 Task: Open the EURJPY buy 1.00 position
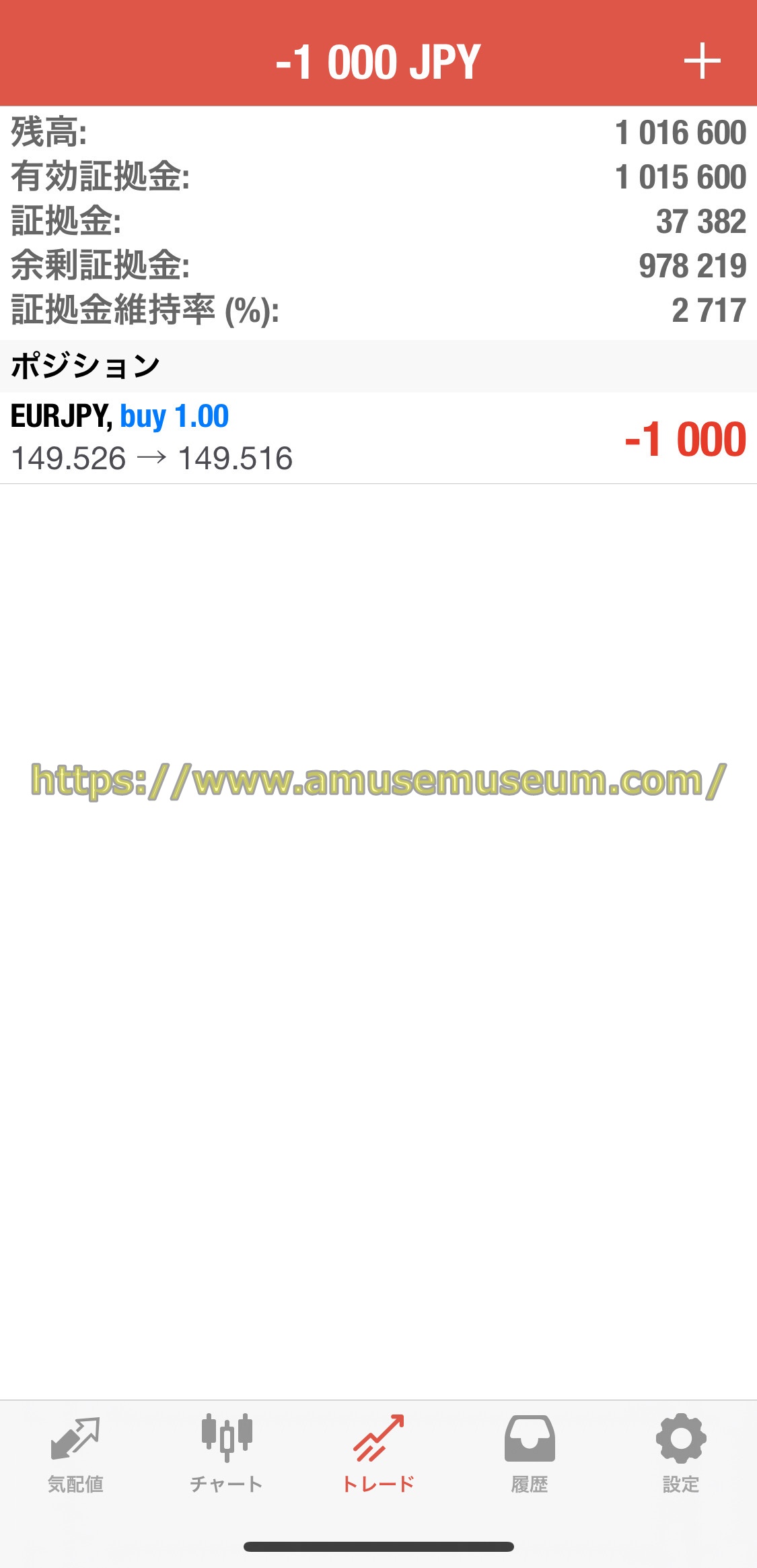pyautogui.click(x=378, y=438)
